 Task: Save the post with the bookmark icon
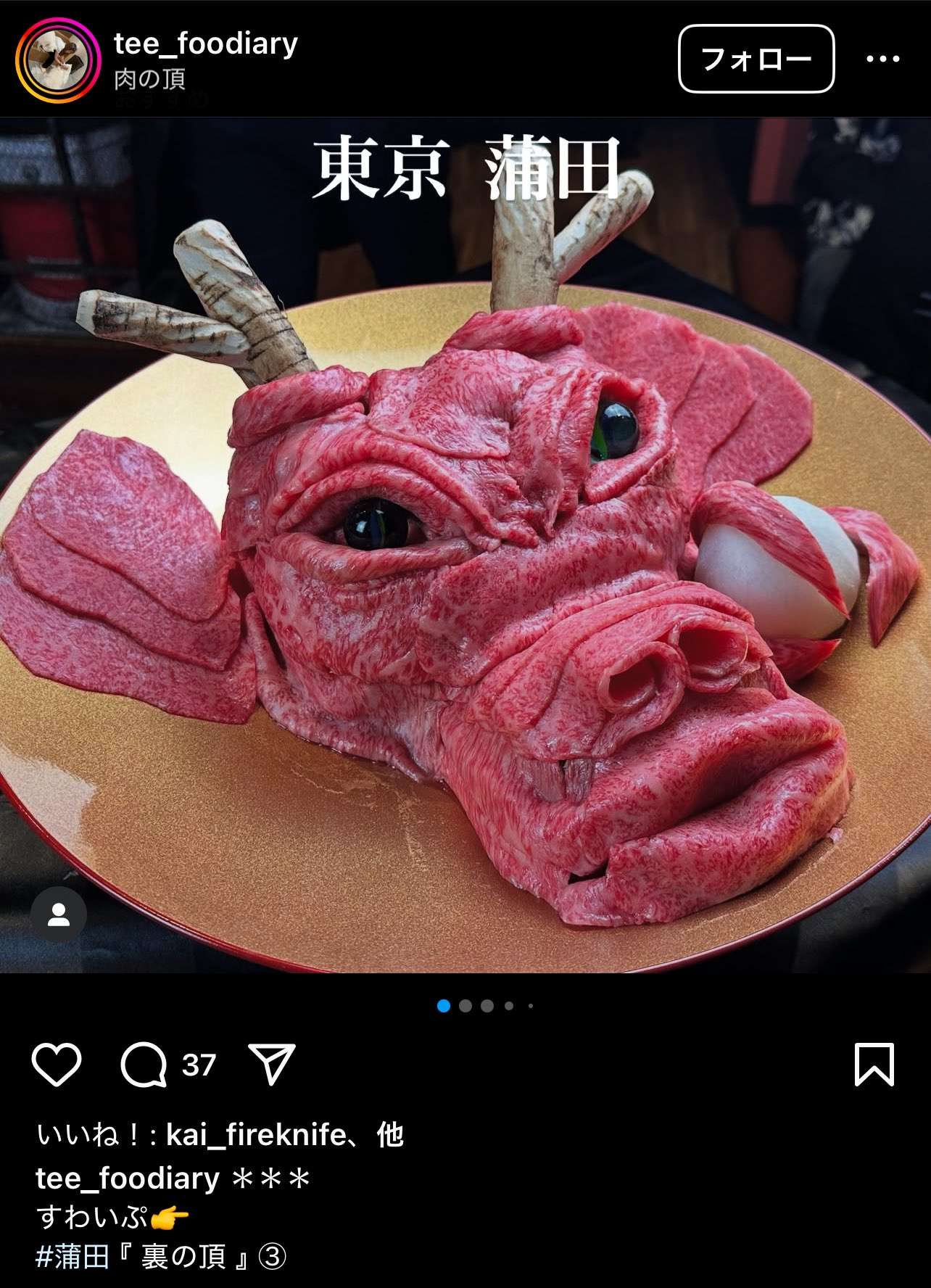tap(874, 1065)
